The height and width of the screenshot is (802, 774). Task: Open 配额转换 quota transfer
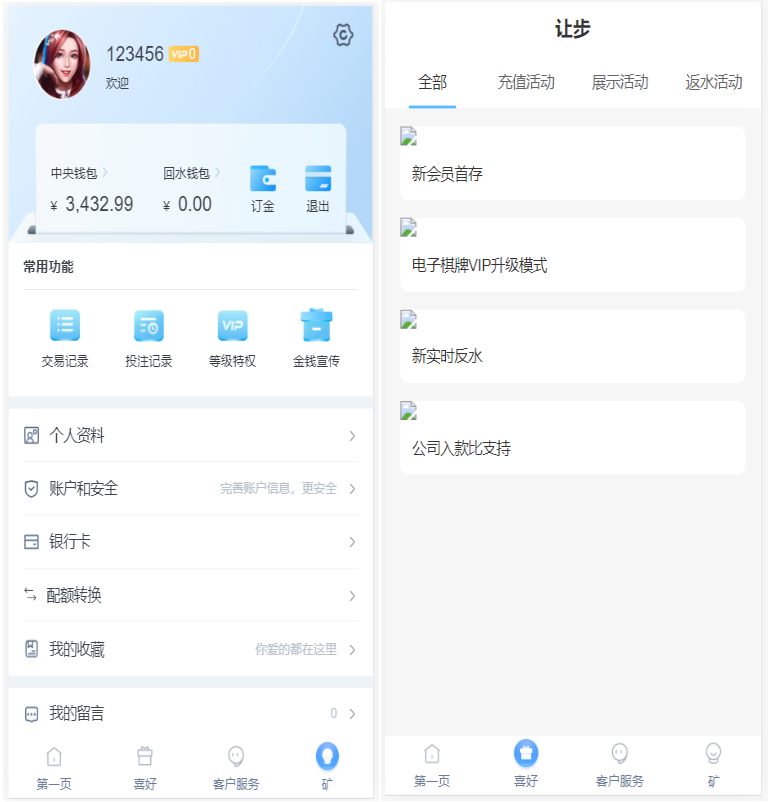tap(190, 596)
